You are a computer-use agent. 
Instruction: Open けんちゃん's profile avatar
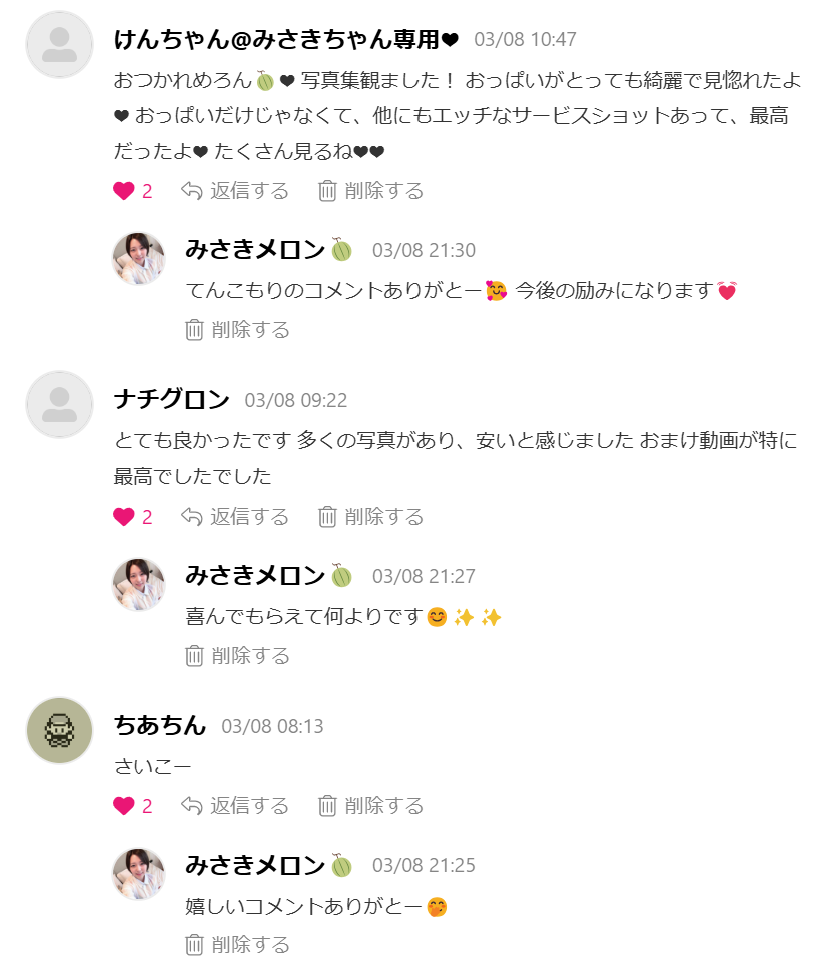pos(59,45)
